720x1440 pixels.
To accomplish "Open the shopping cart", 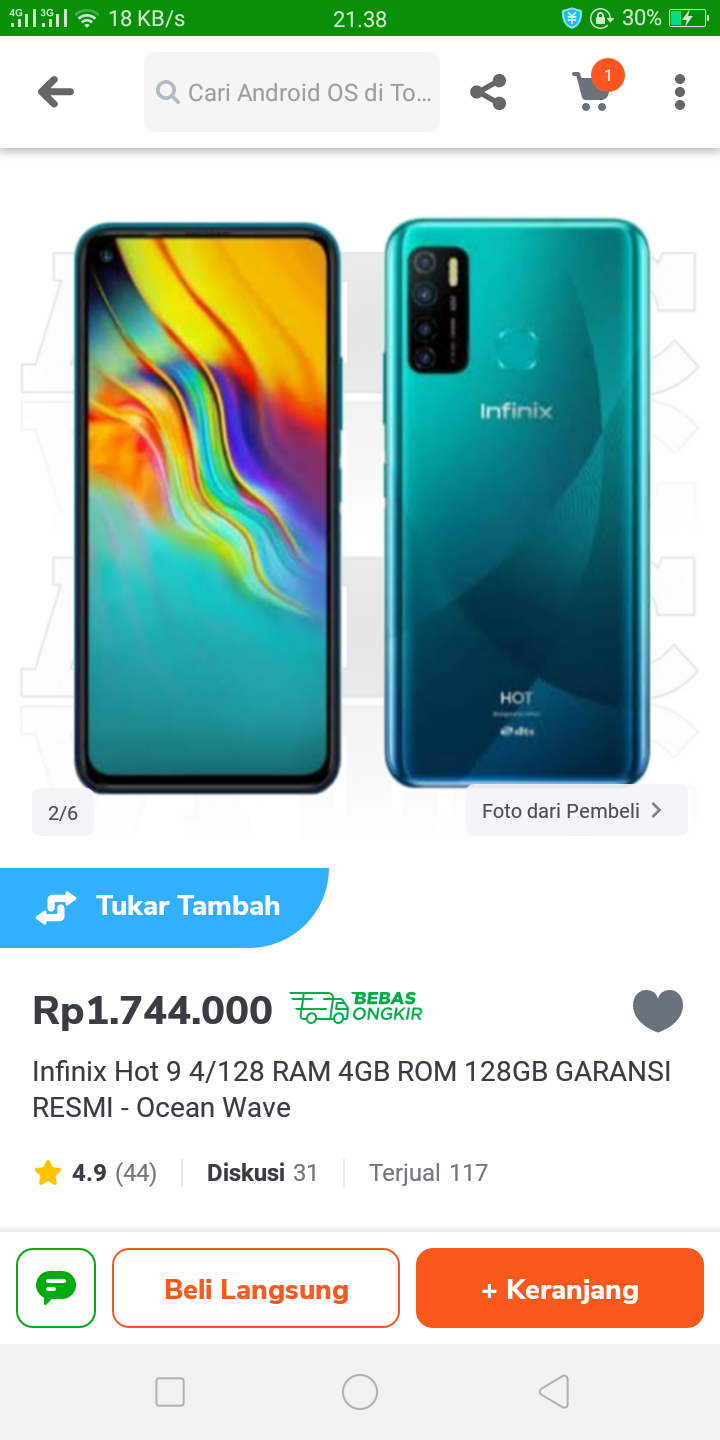I will point(591,95).
